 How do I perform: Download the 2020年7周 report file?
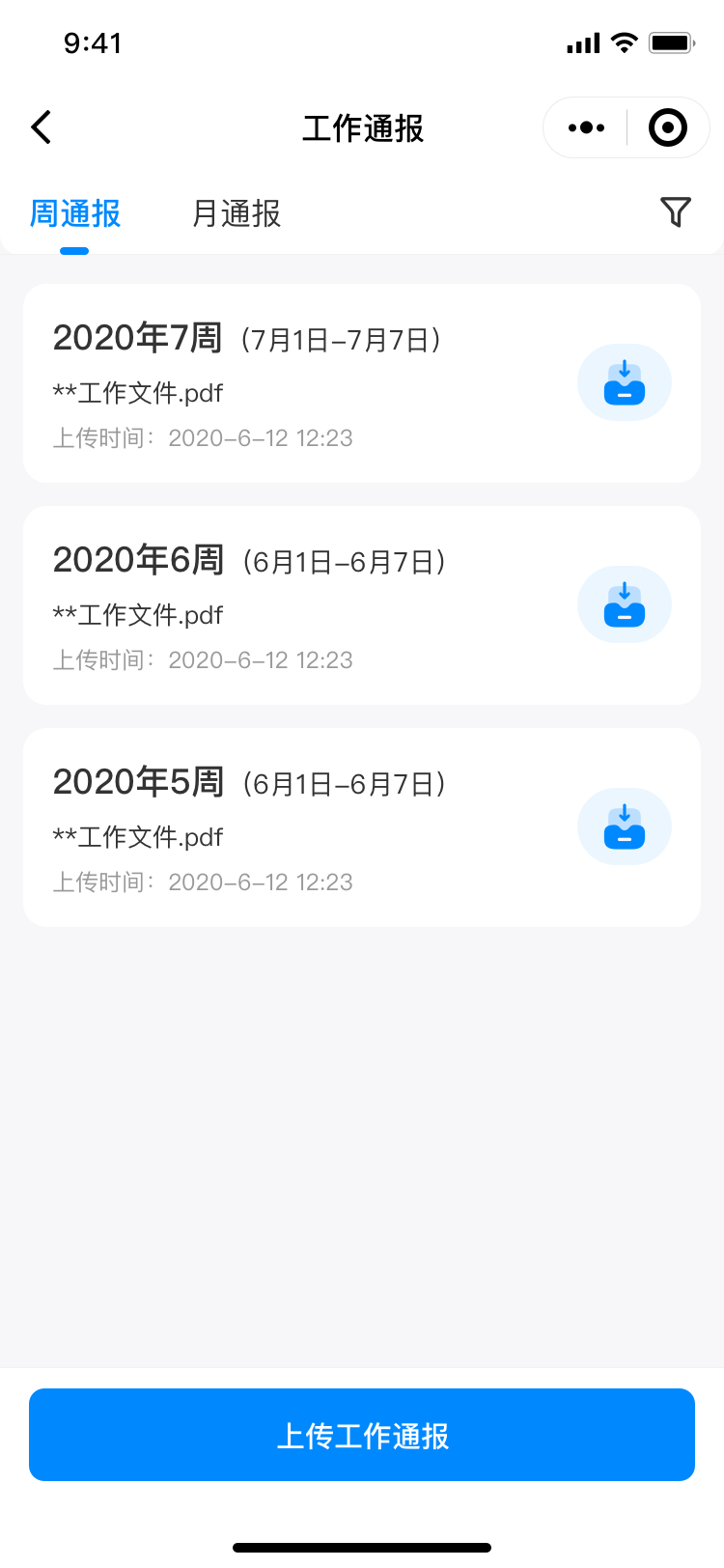click(625, 382)
